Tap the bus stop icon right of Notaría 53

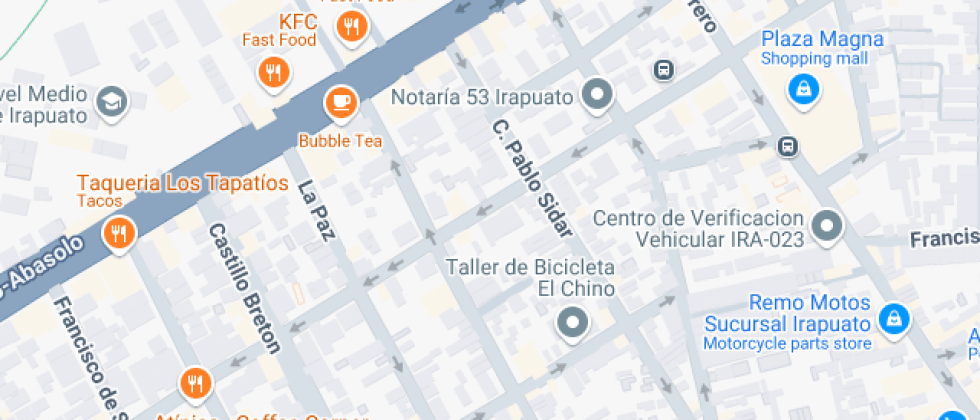pyautogui.click(x=664, y=69)
